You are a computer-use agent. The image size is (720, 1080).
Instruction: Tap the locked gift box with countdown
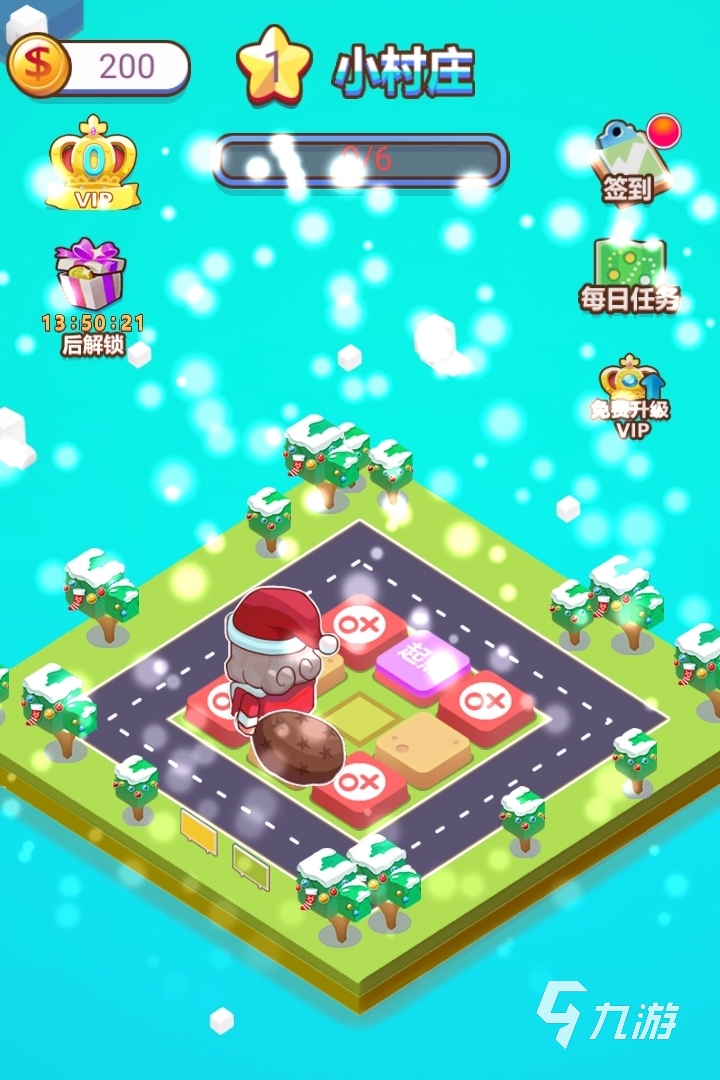point(90,276)
